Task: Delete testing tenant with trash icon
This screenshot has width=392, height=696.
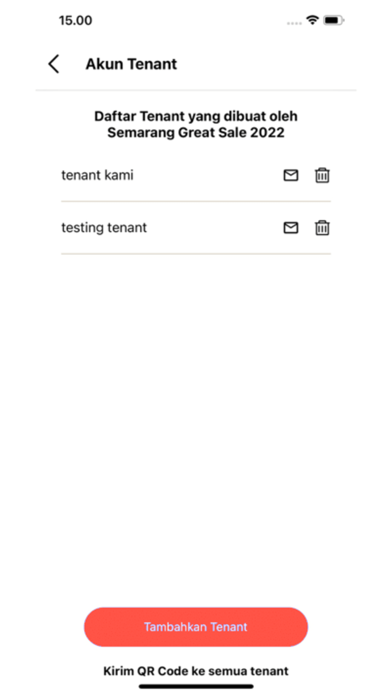Action: 322,228
